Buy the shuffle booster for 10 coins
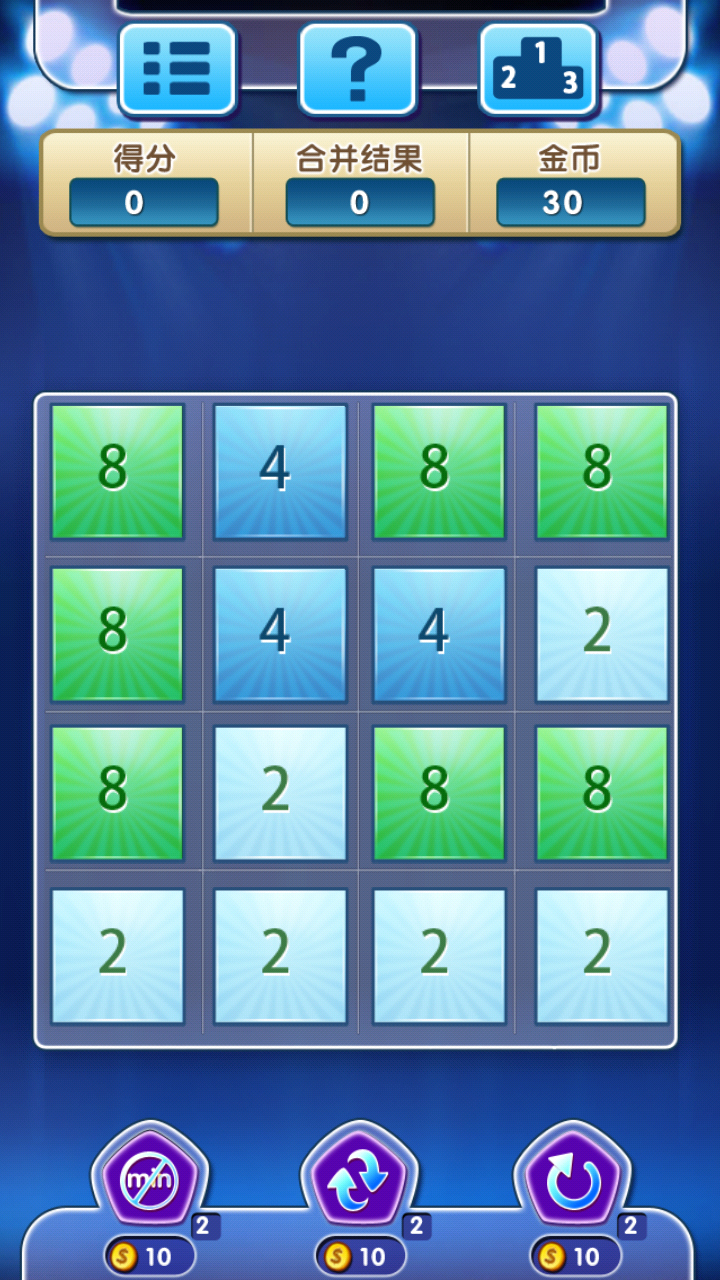Screen dimensions: 720x1280 click(360, 1256)
